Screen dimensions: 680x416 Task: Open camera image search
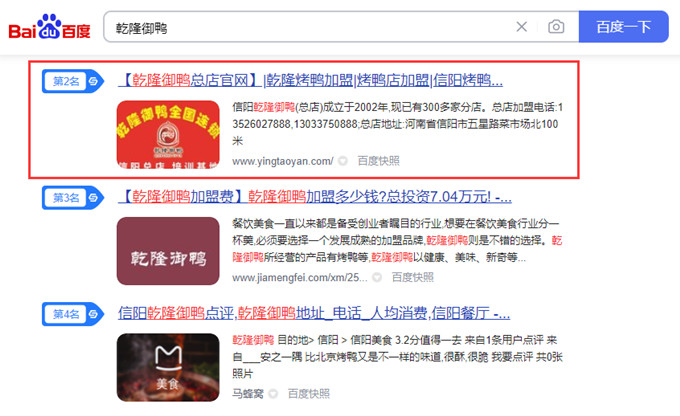[556, 27]
